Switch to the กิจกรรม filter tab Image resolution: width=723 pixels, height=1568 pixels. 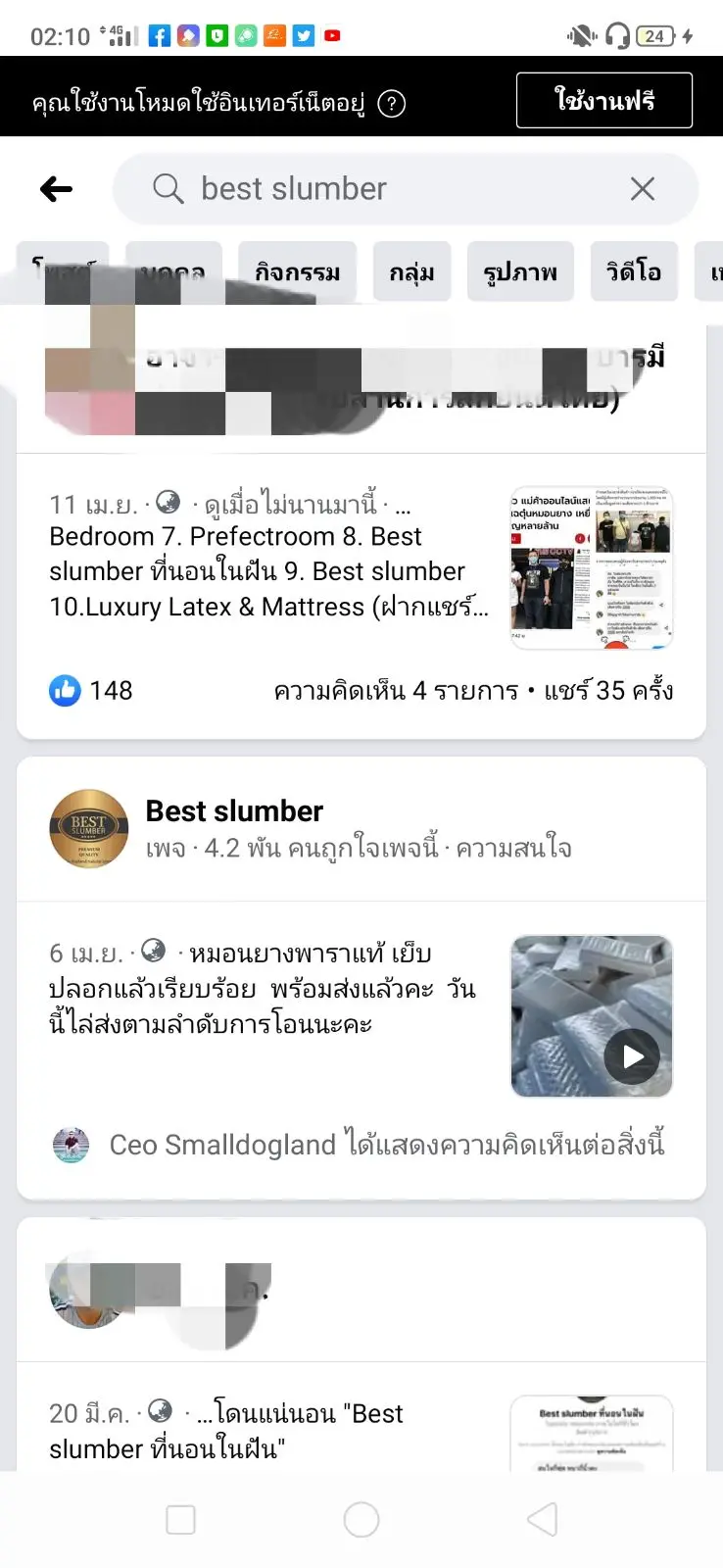[298, 271]
